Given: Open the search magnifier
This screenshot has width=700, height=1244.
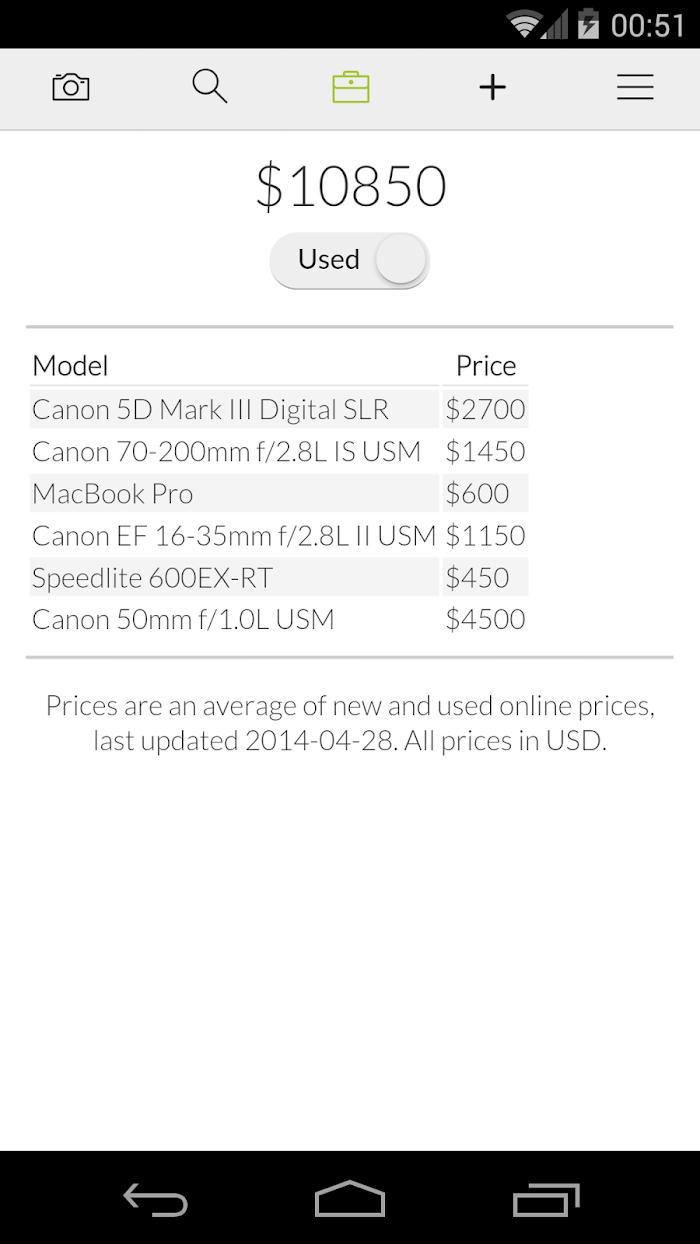Looking at the screenshot, I should pyautogui.click(x=210, y=87).
